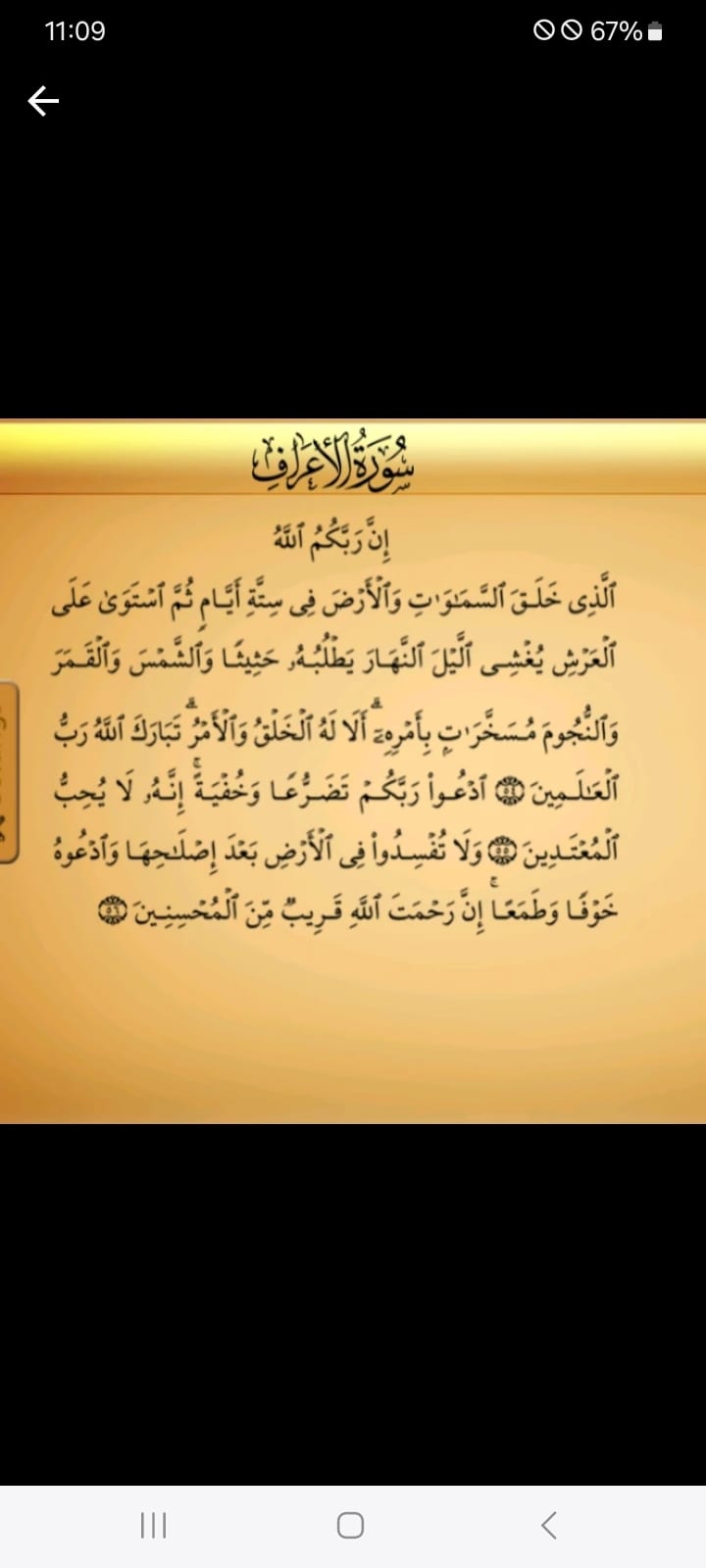Tap the system back button in the navigation bar
Screen dimensions: 706x1568
click(x=549, y=1525)
